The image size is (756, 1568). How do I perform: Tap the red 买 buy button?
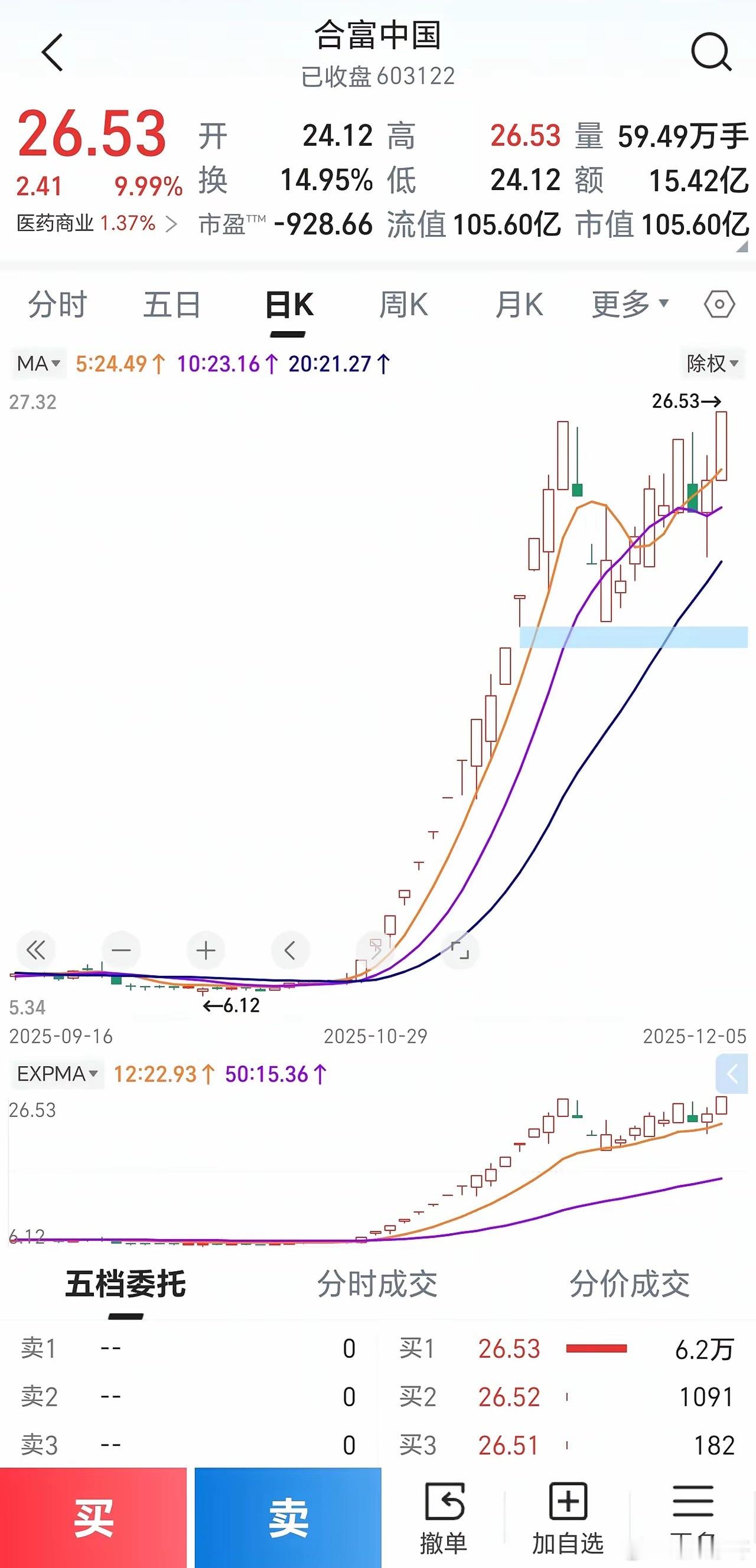pos(94,1518)
